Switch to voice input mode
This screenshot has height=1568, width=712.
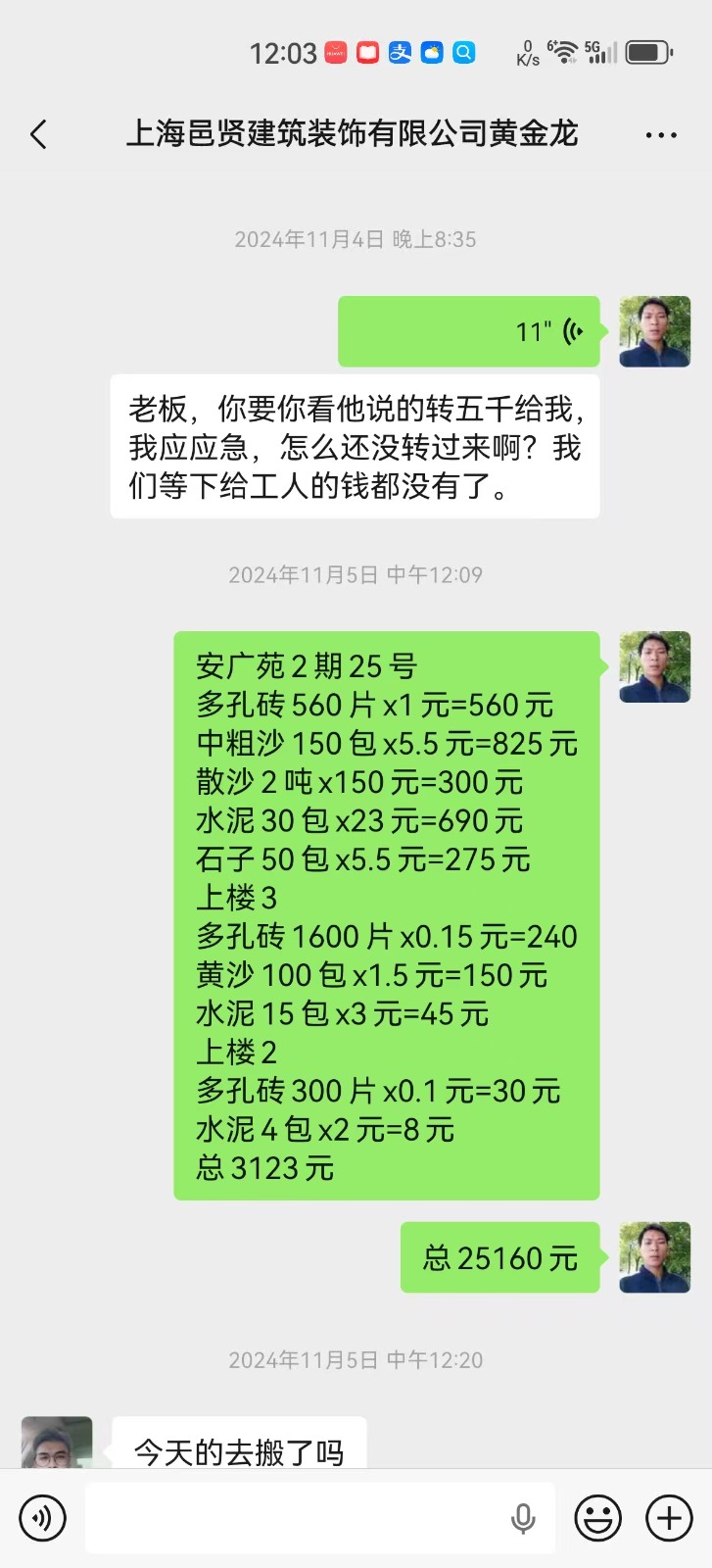(x=42, y=1518)
